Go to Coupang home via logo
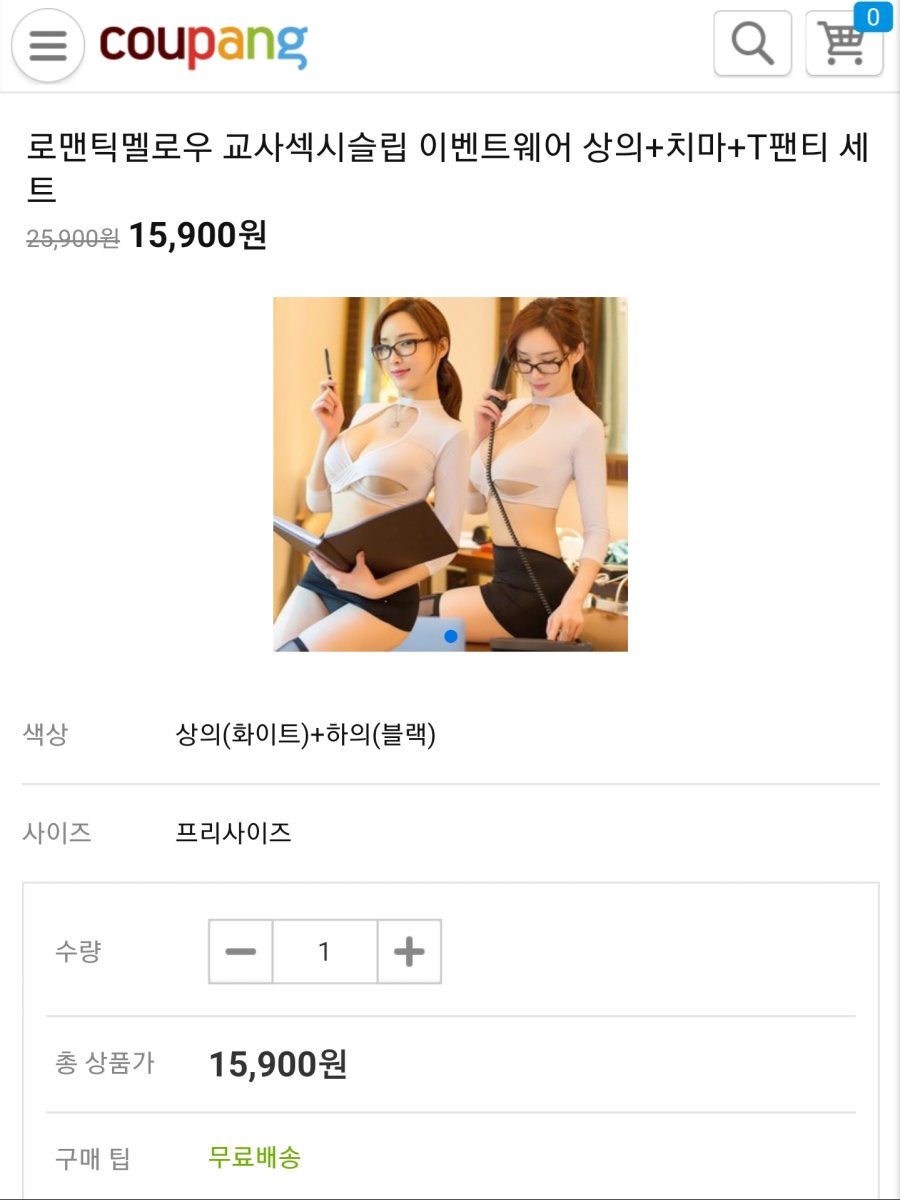The height and width of the screenshot is (1200, 900). 203,45
